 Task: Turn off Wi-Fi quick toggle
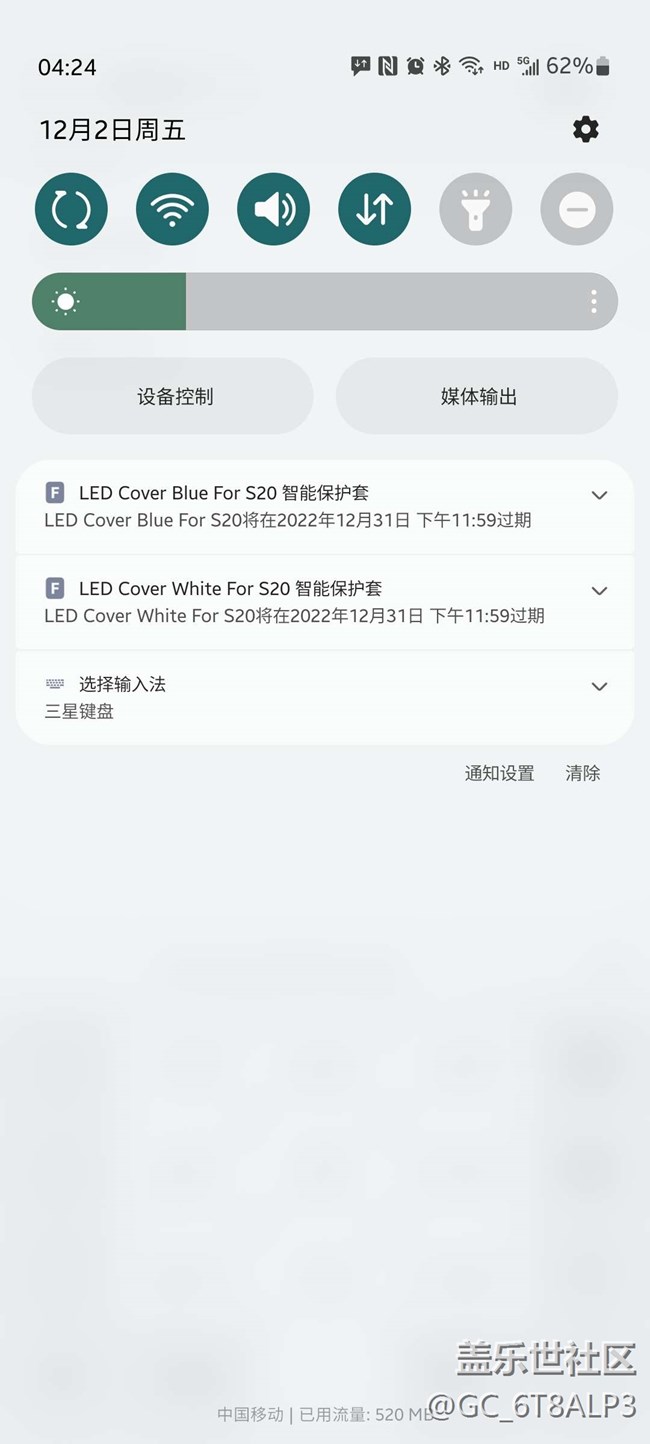[172, 209]
